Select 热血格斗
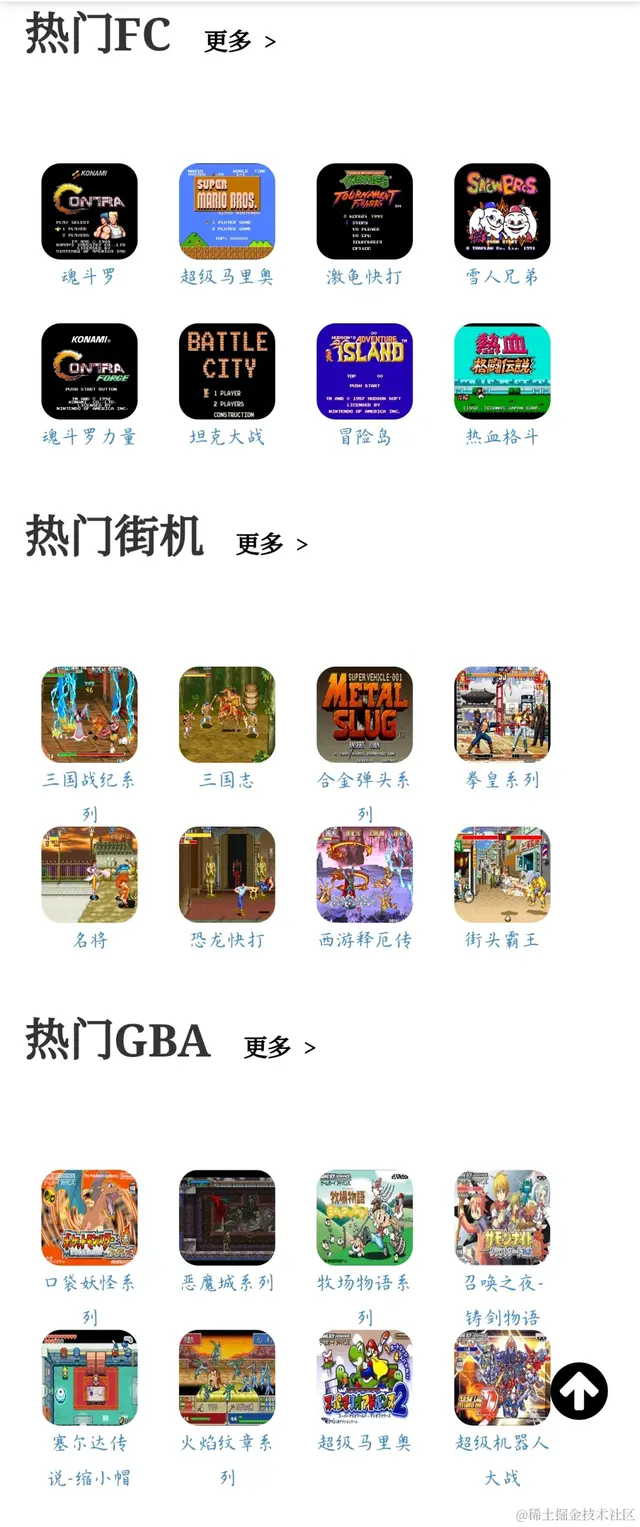The width and height of the screenshot is (640, 1527). point(502,372)
